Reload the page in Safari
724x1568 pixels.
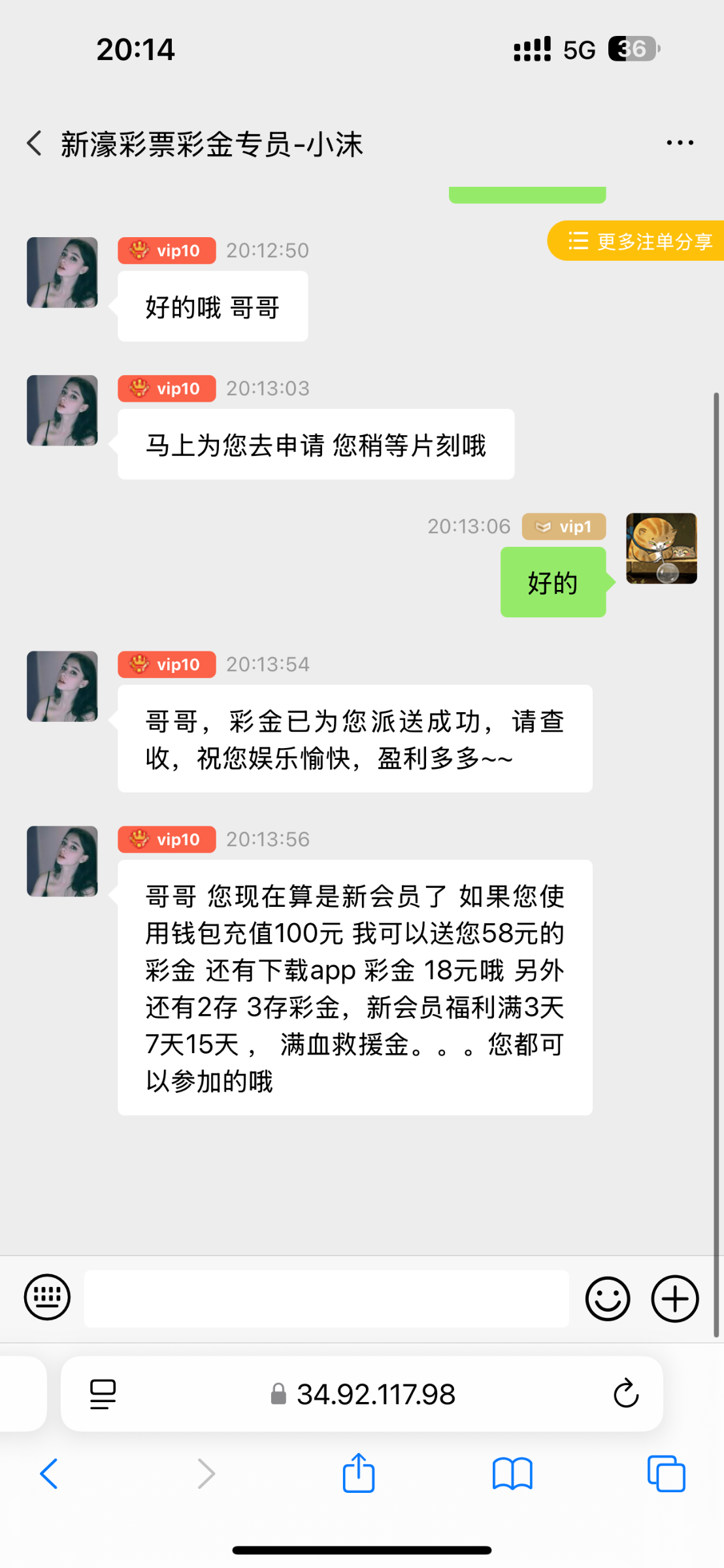pos(625,1394)
